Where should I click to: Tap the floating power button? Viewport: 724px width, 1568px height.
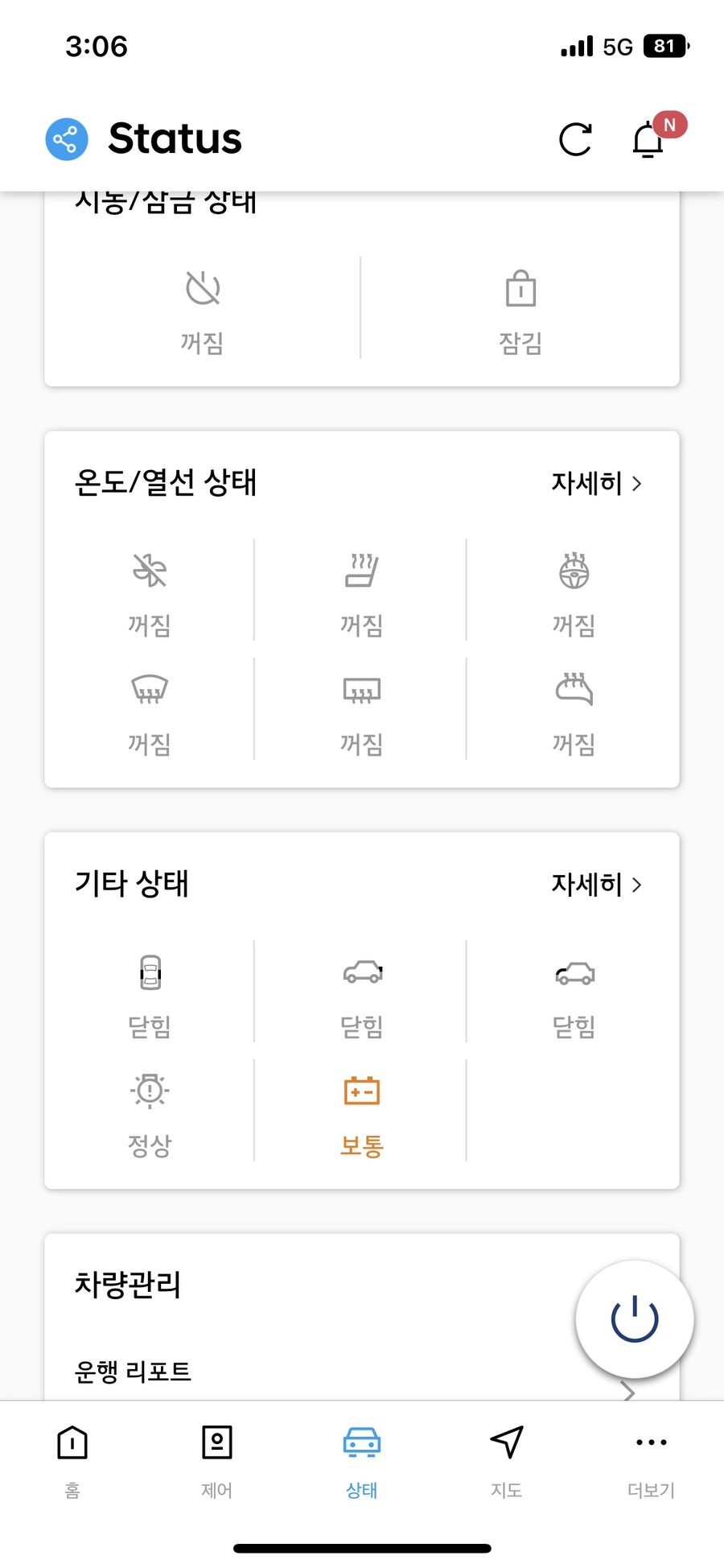click(635, 1319)
